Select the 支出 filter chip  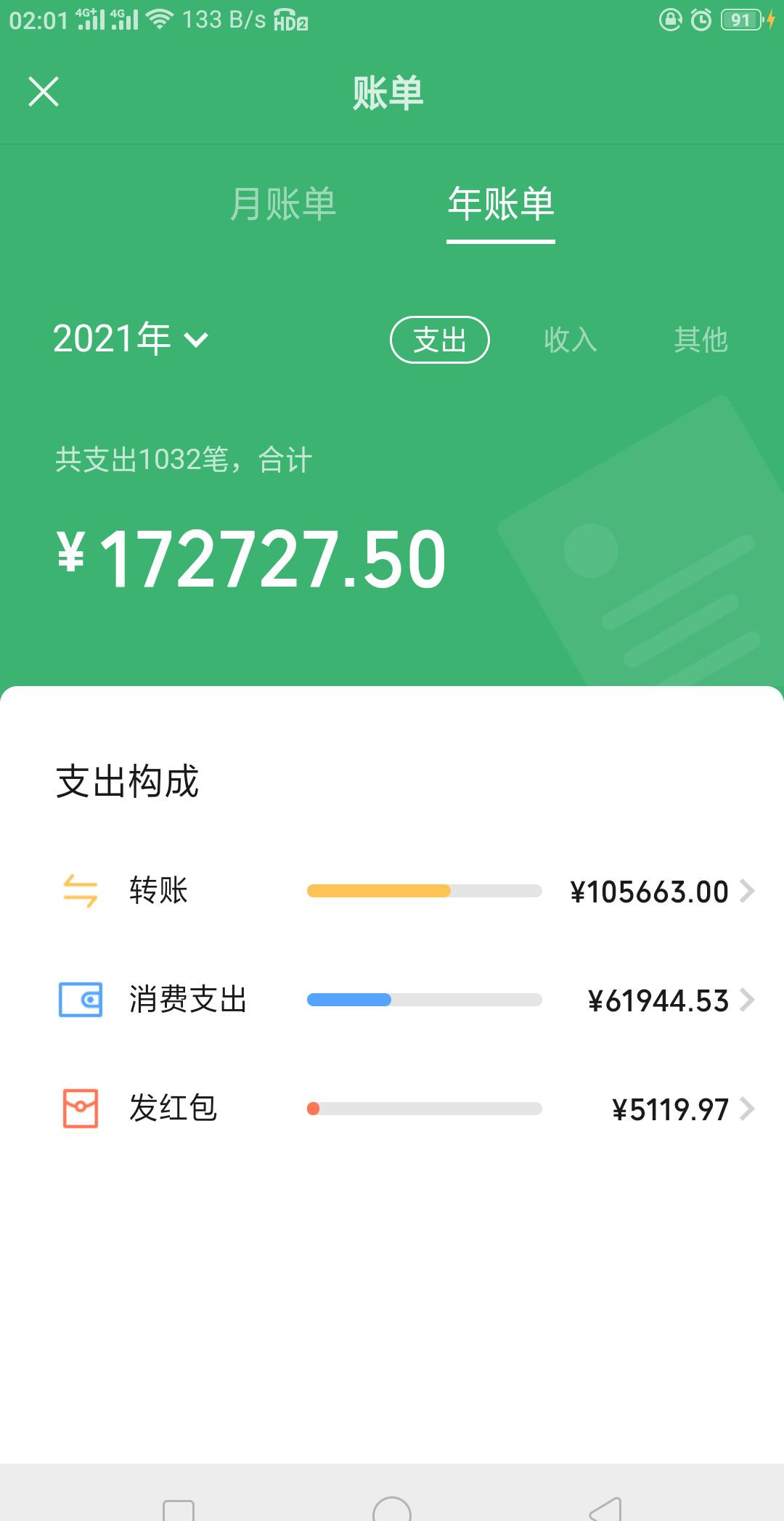tap(440, 340)
